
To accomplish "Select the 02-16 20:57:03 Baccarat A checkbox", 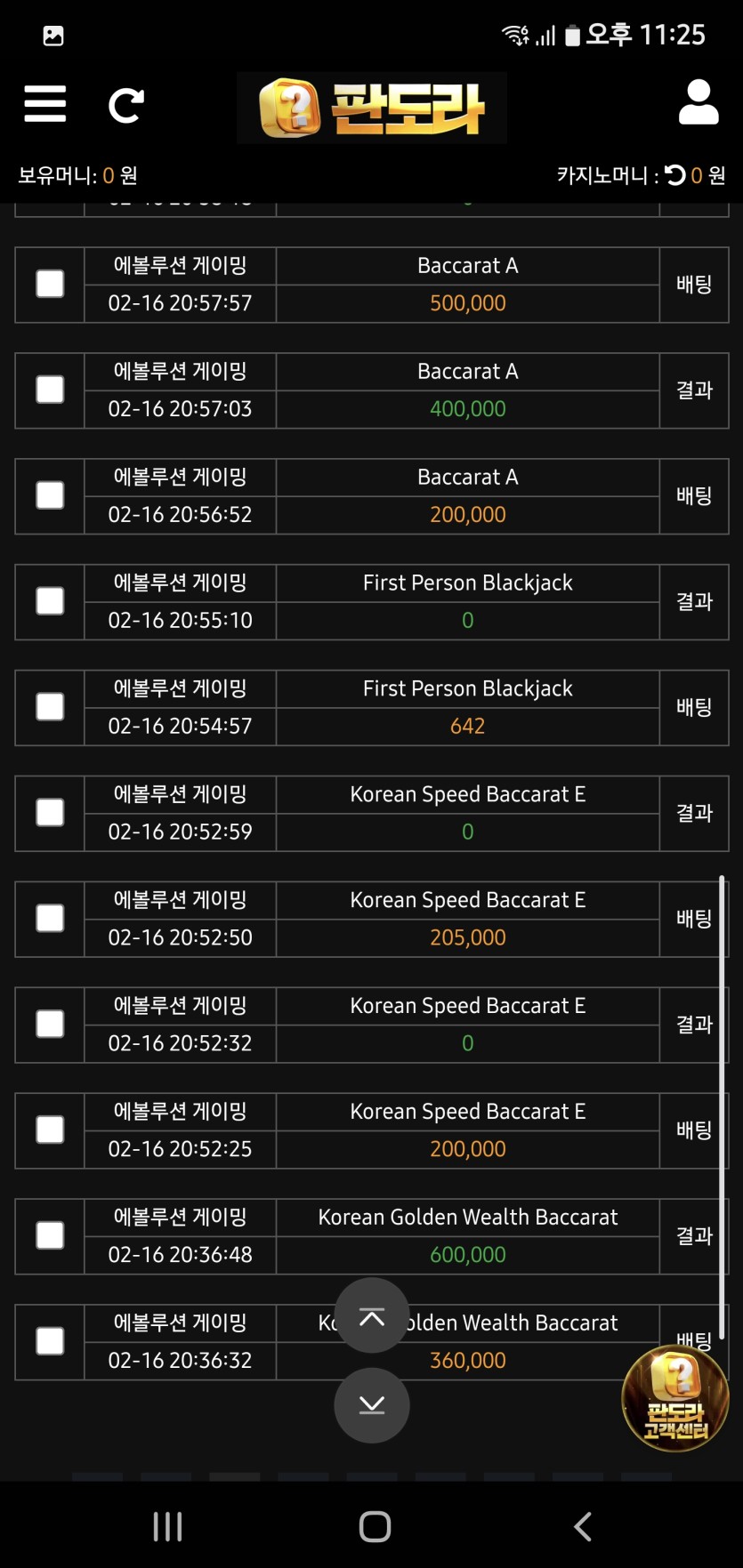I will click(x=50, y=390).
